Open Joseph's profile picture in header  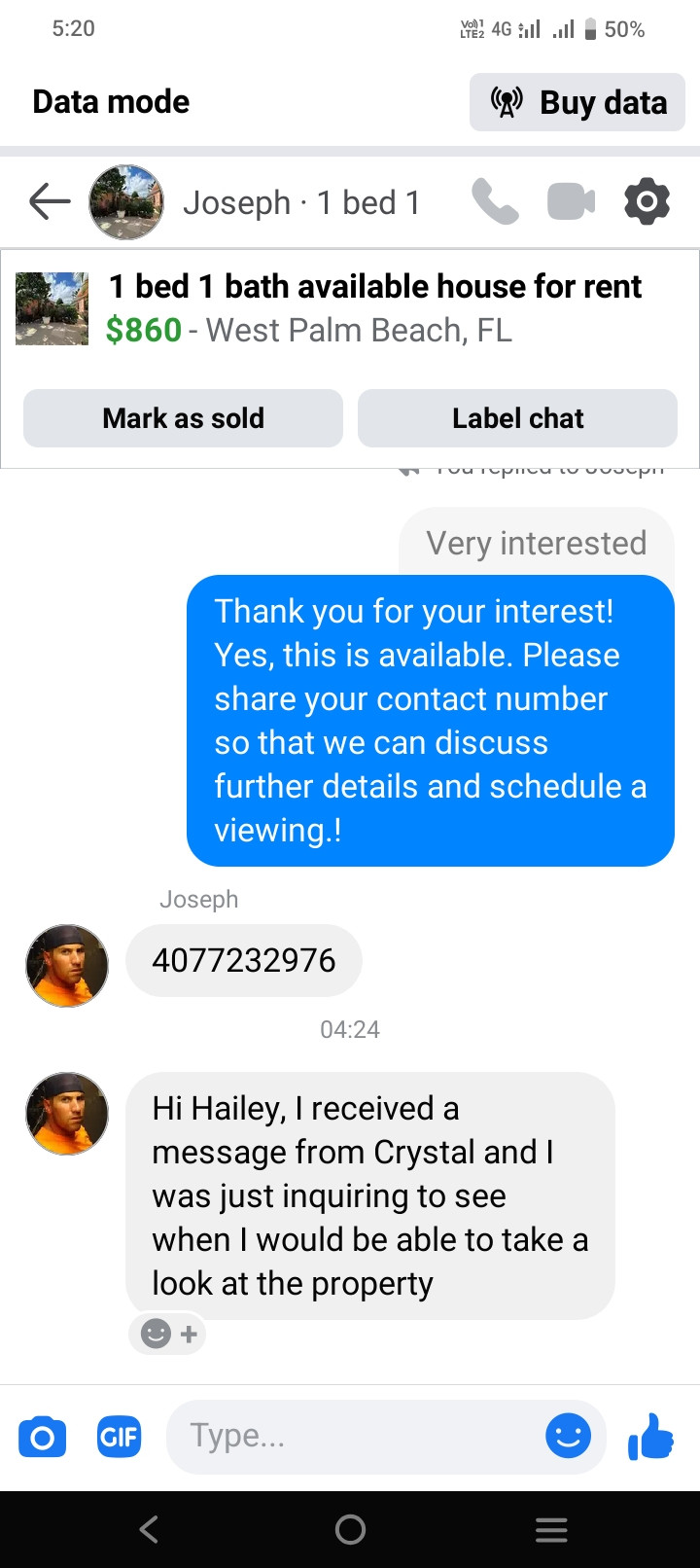(126, 202)
